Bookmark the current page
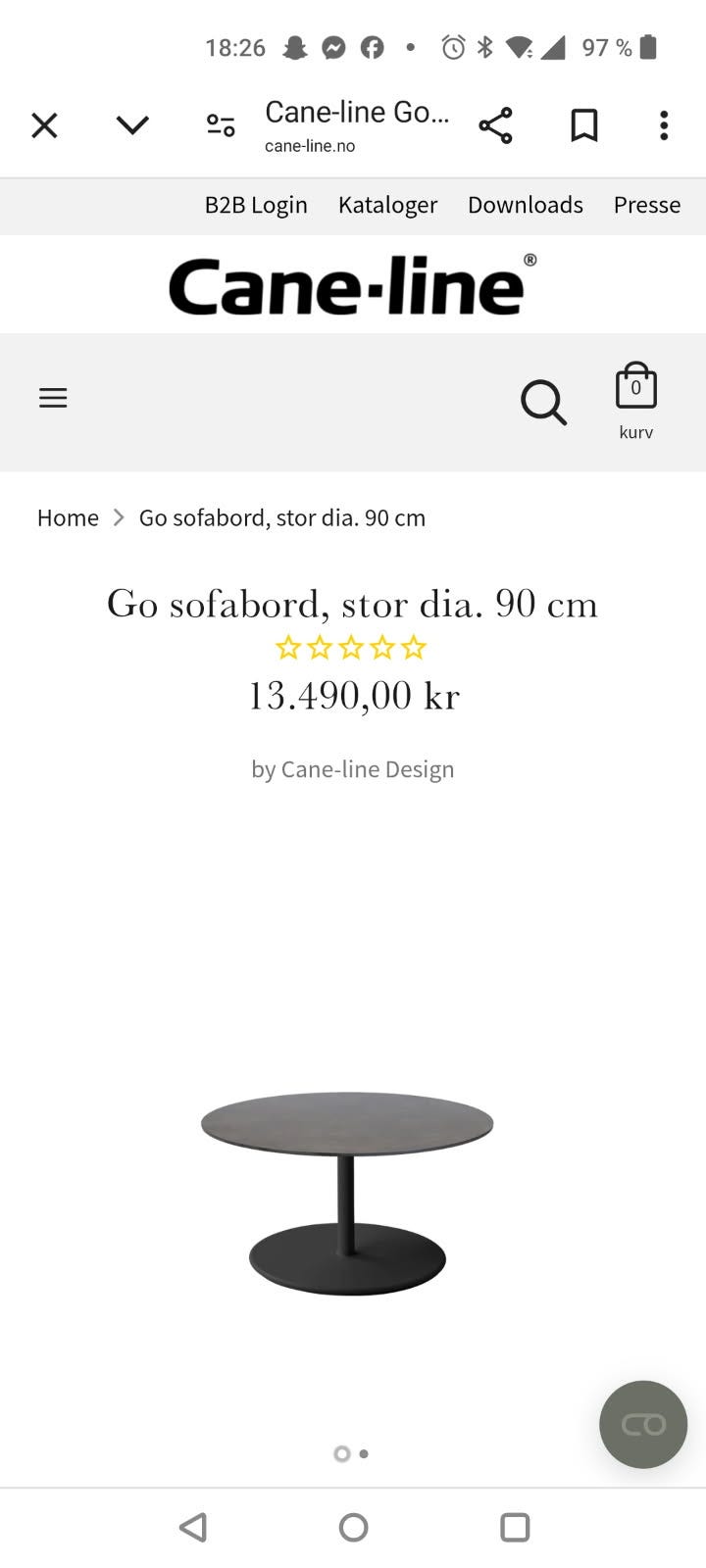The width and height of the screenshot is (706, 1568). click(x=582, y=124)
